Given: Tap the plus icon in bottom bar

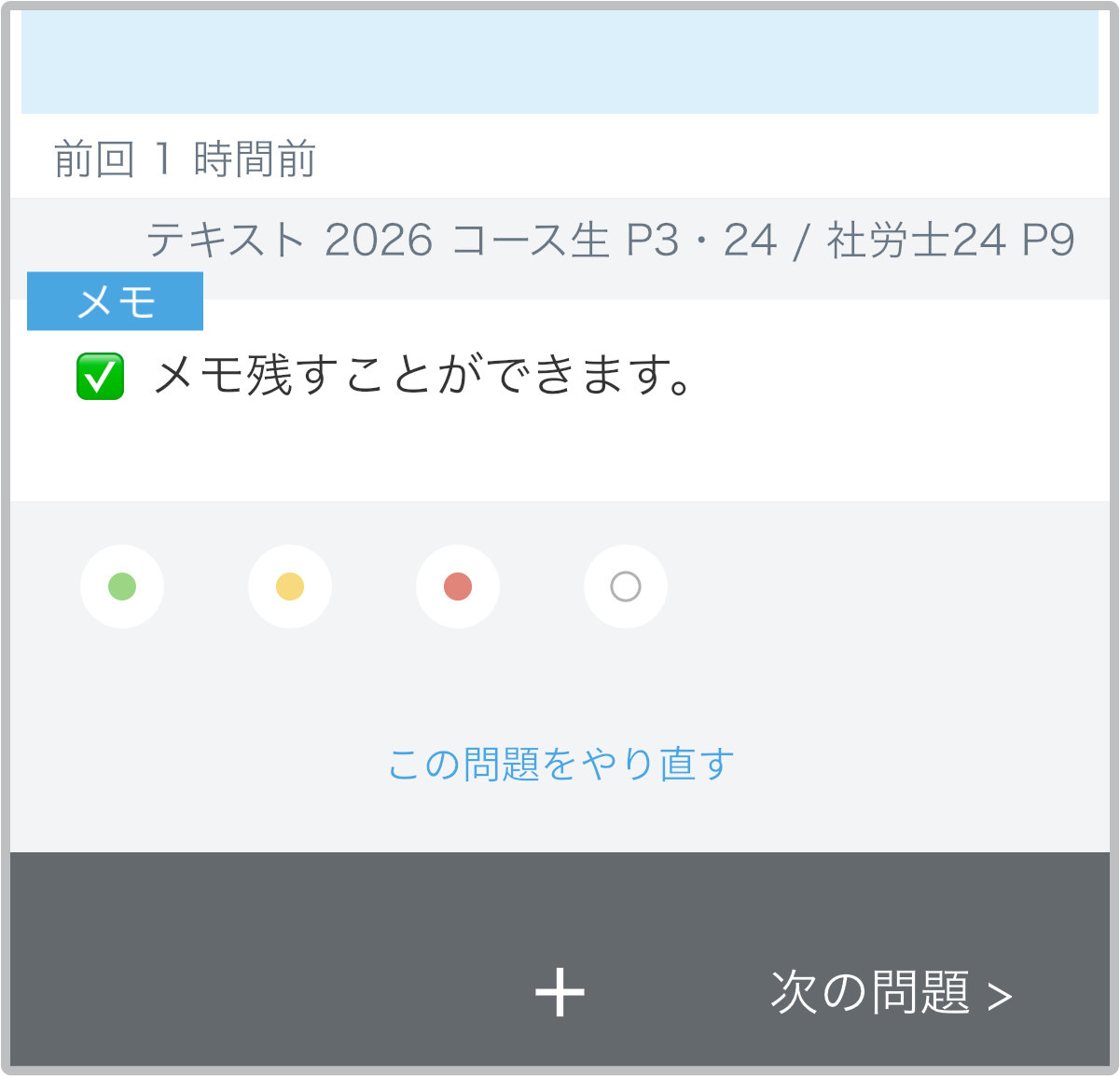Looking at the screenshot, I should [x=560, y=992].
